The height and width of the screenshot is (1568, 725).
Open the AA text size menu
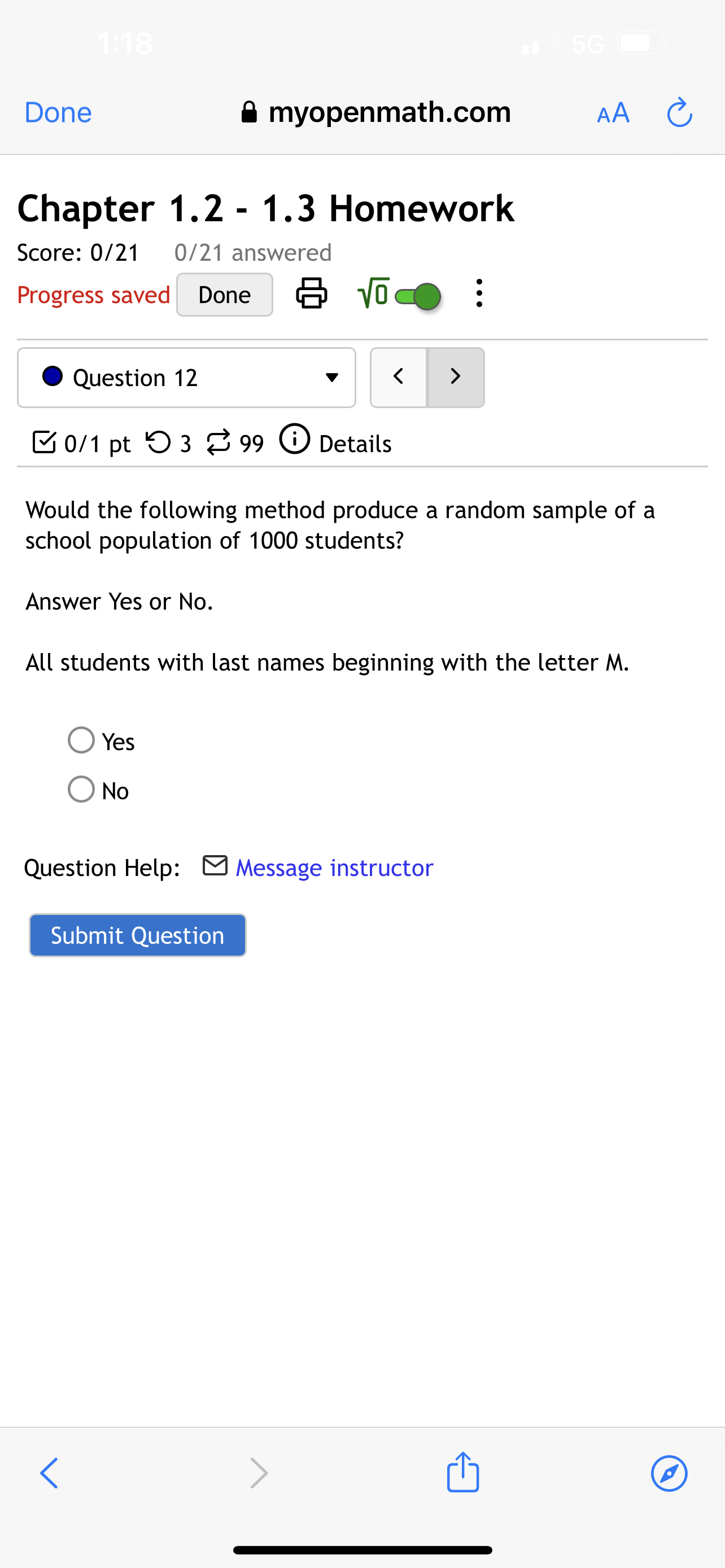[613, 112]
